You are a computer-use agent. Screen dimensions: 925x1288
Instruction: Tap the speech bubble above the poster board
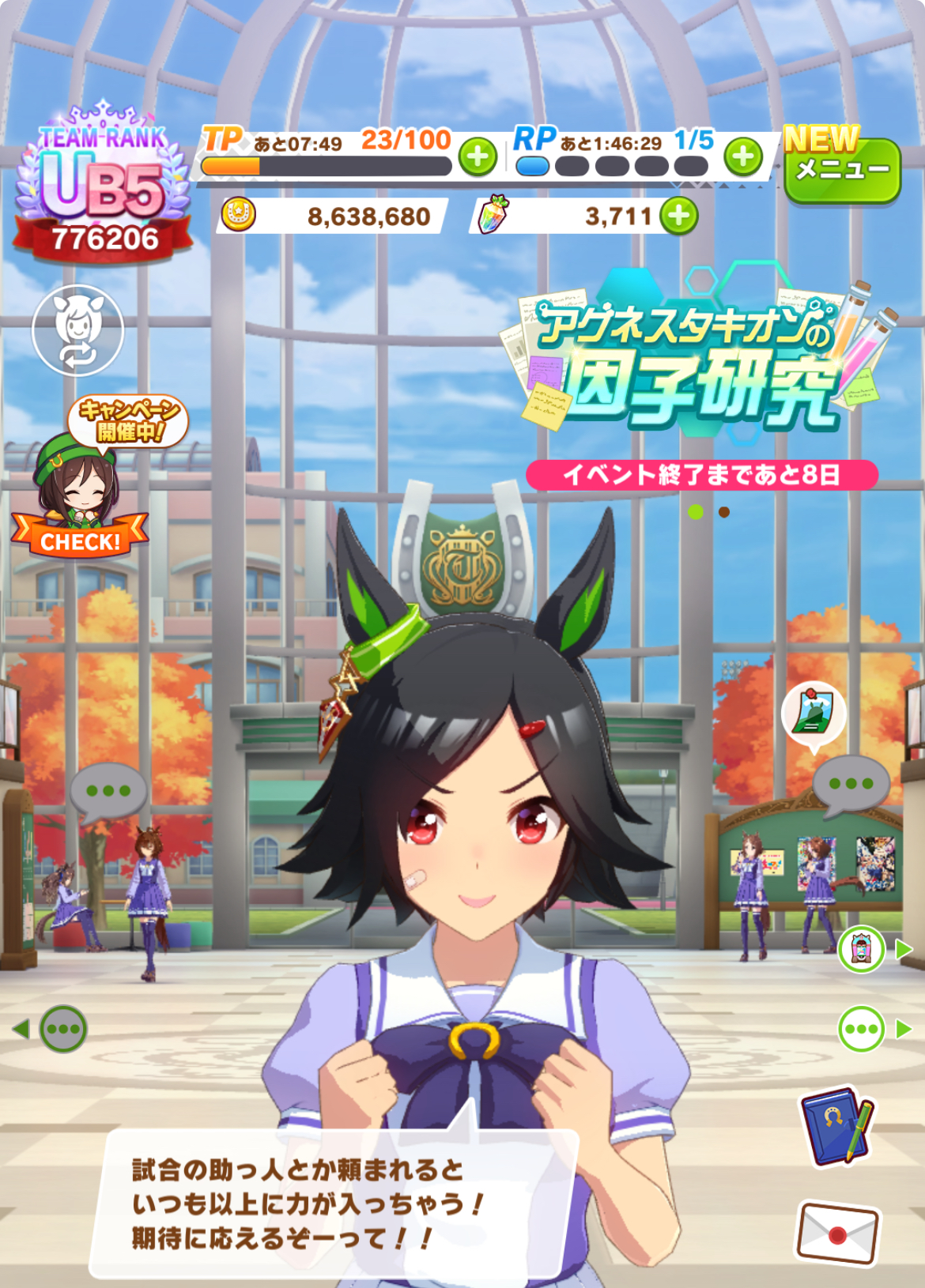[x=851, y=785]
